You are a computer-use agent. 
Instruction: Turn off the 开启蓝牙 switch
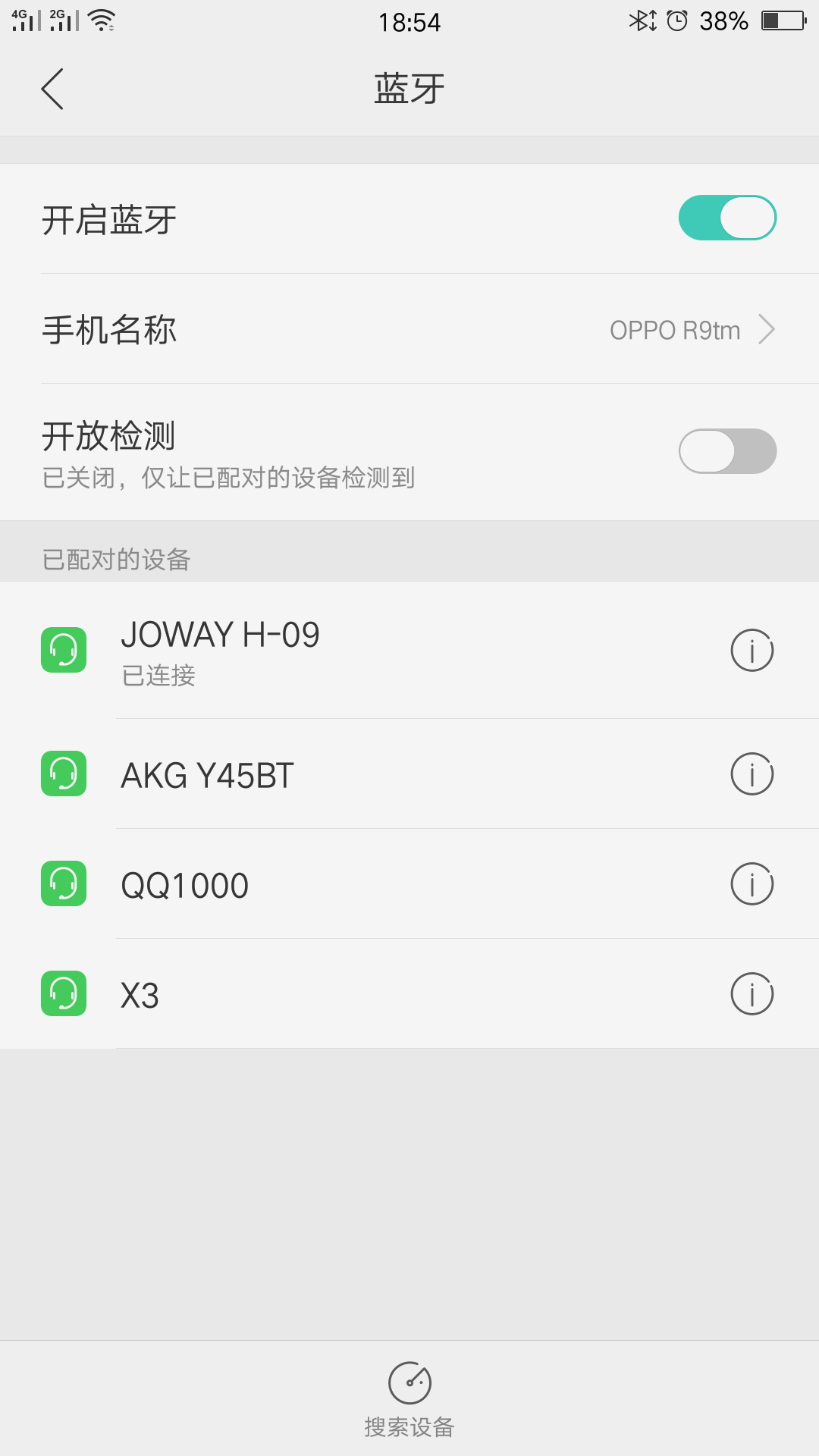pyautogui.click(x=727, y=218)
